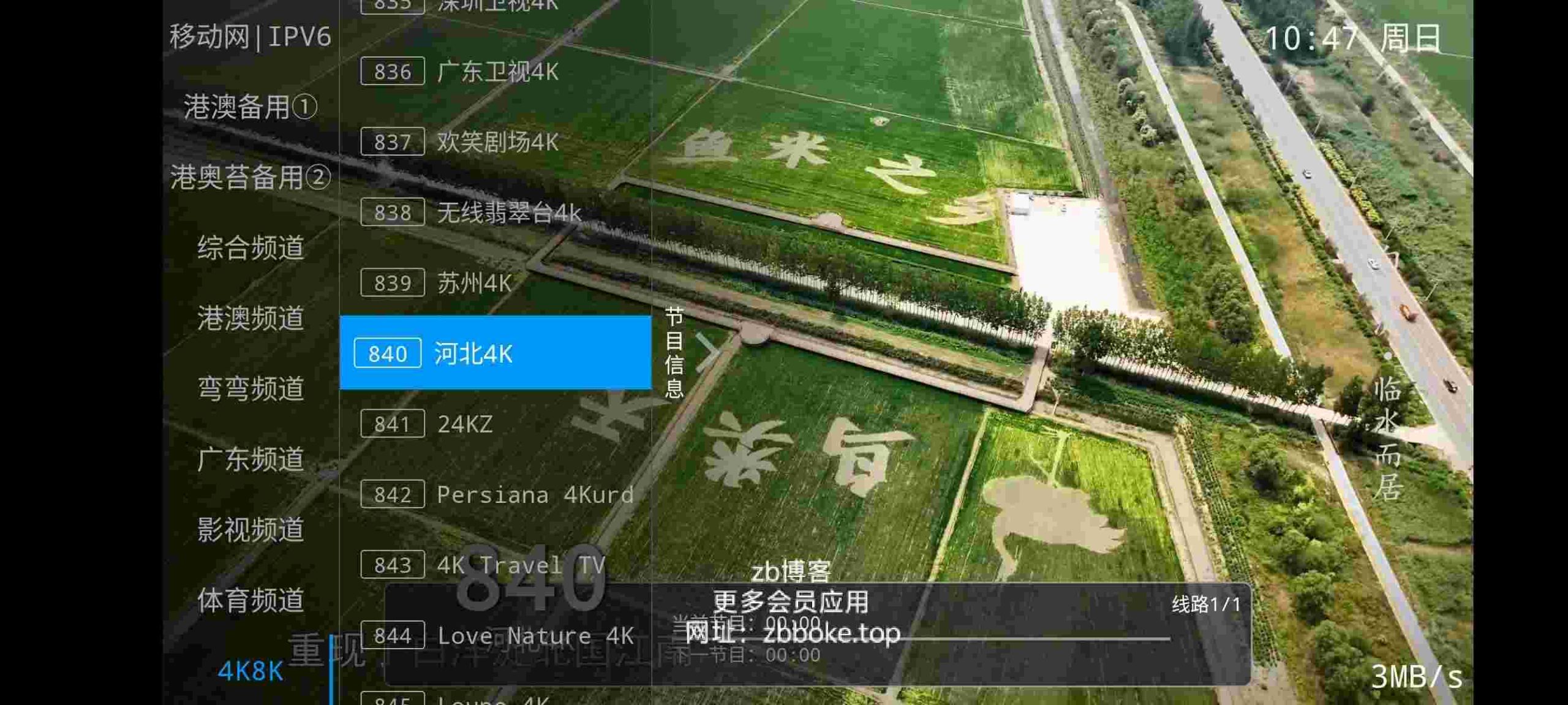Screen dimensions: 1568x705
Task: Play channel 841 24KZ
Action: click(x=496, y=424)
